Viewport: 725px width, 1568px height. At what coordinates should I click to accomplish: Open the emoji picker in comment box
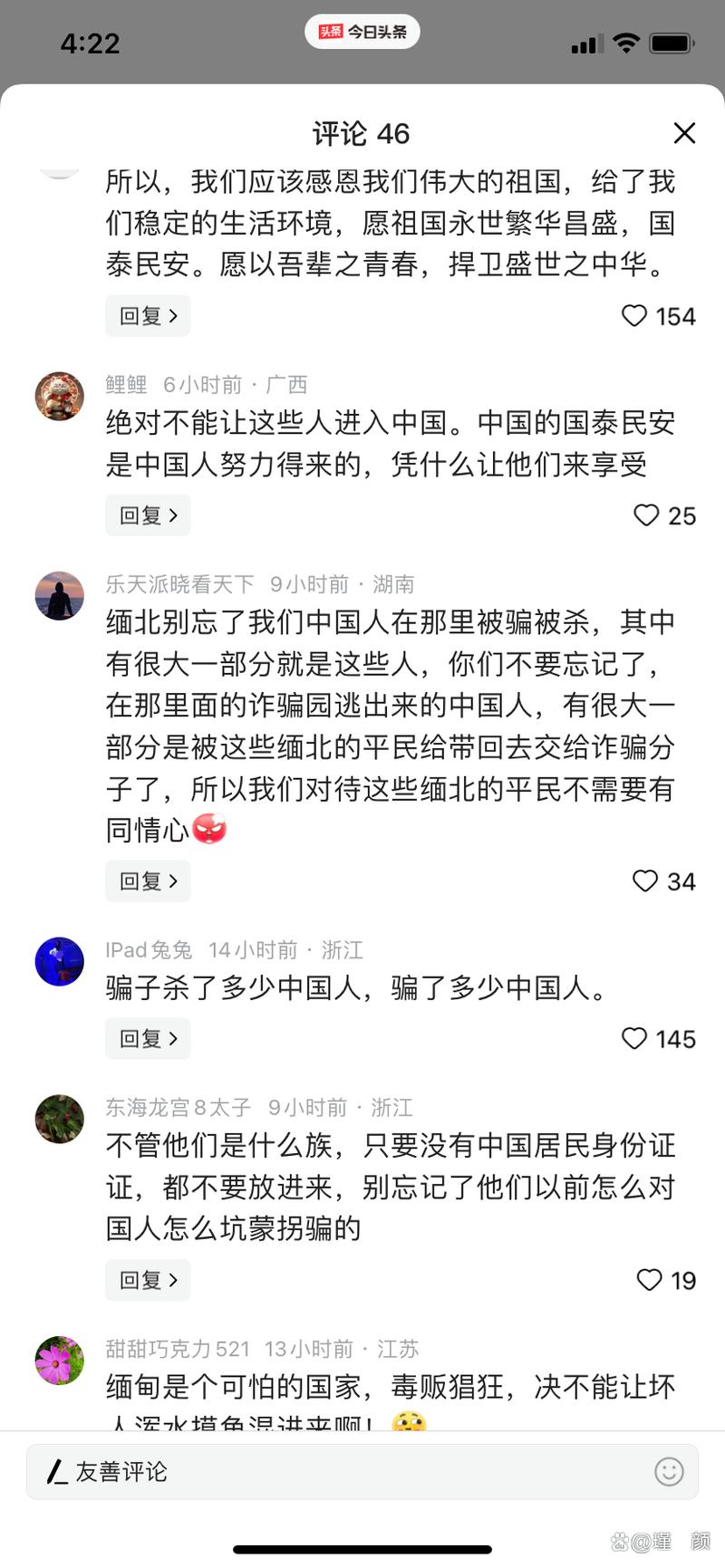tap(669, 1472)
